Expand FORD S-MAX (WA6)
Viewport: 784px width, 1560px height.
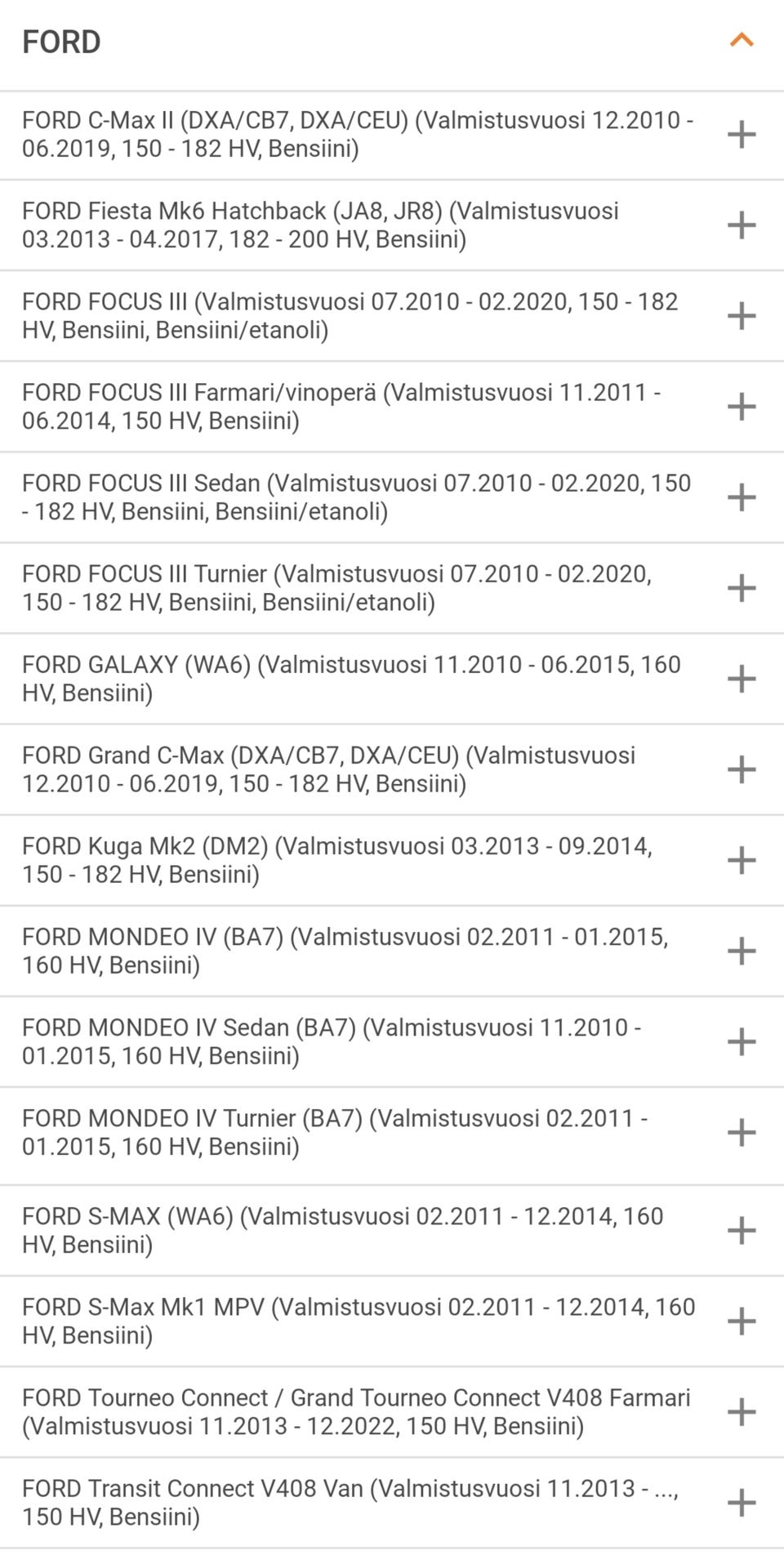(x=741, y=1230)
